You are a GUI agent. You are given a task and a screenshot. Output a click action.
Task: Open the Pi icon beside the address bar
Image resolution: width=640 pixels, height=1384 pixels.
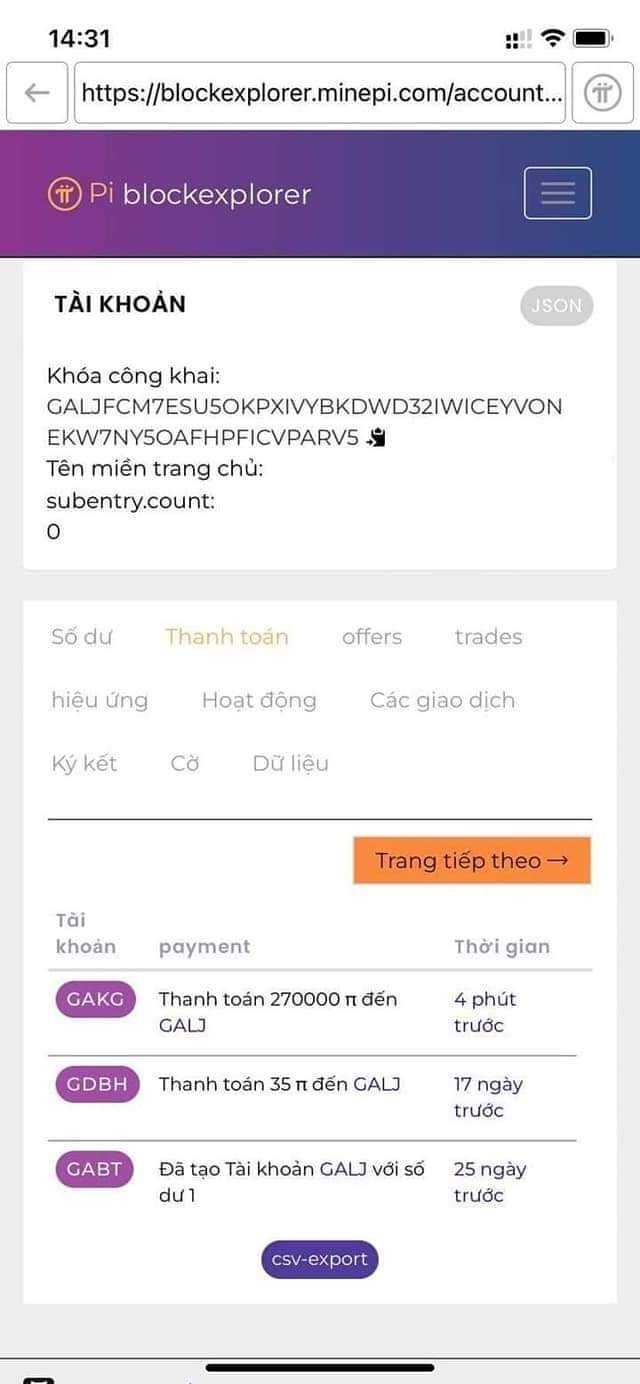pyautogui.click(x=602, y=93)
